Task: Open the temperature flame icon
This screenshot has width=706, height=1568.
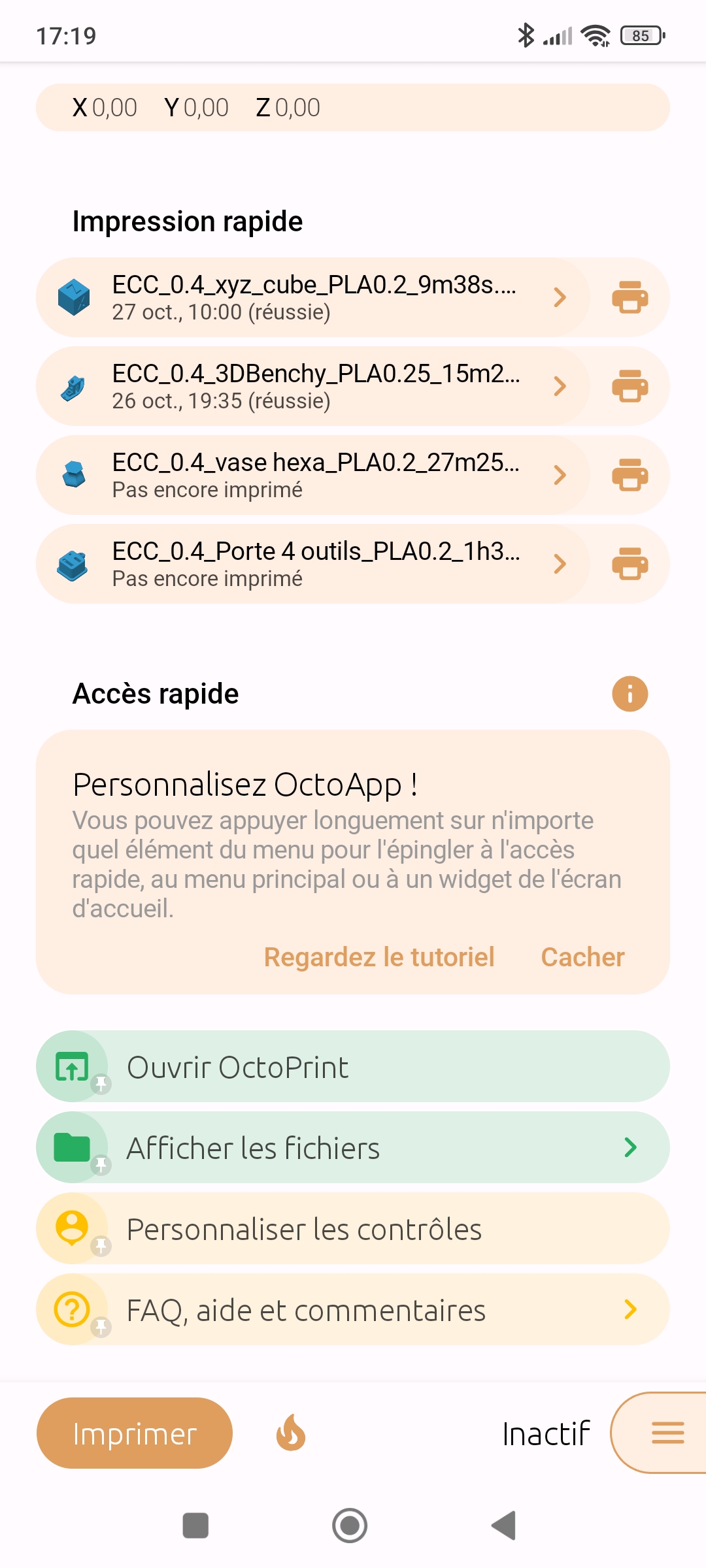Action: click(x=291, y=1433)
